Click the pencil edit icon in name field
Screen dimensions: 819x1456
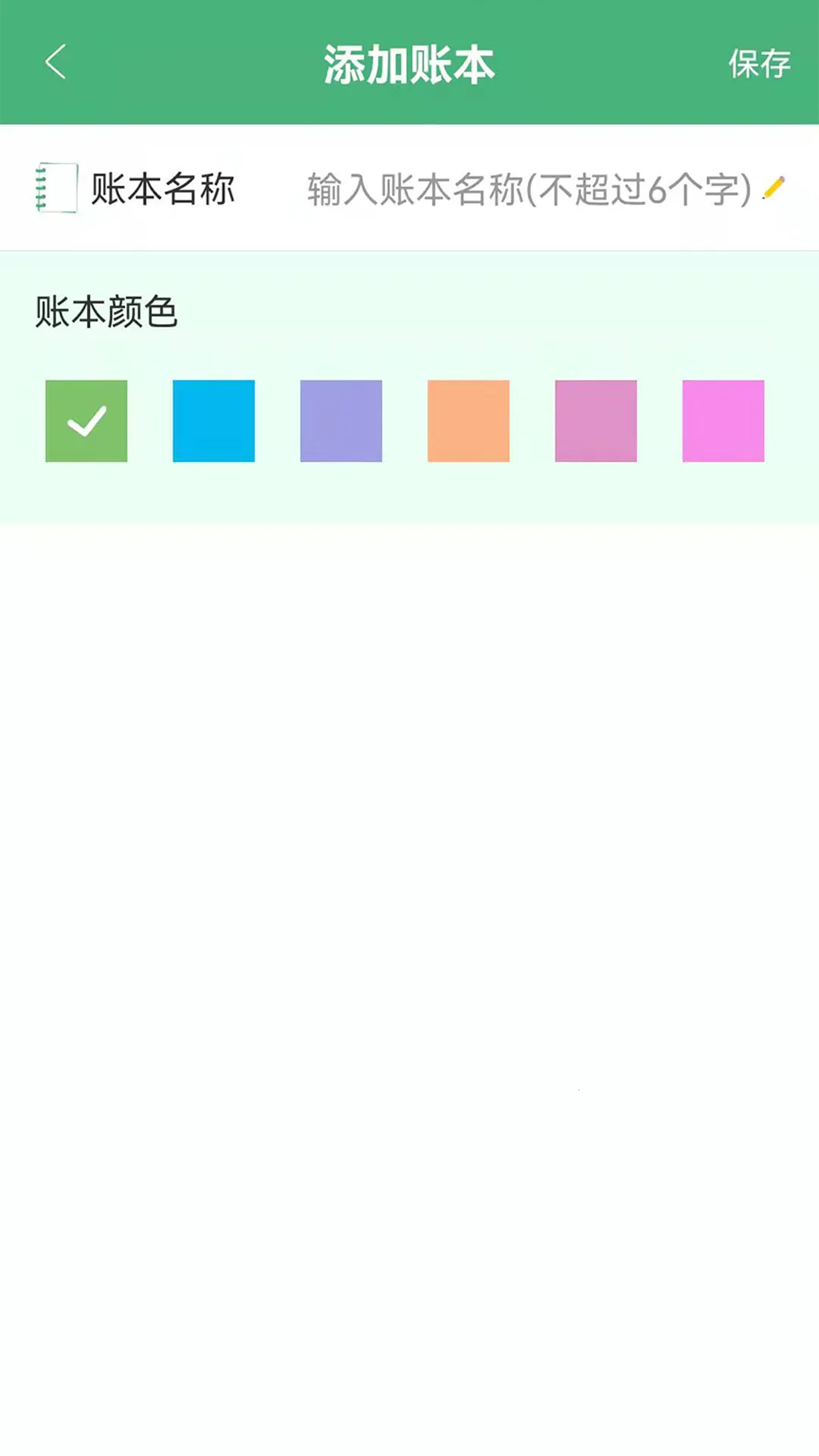tap(773, 189)
